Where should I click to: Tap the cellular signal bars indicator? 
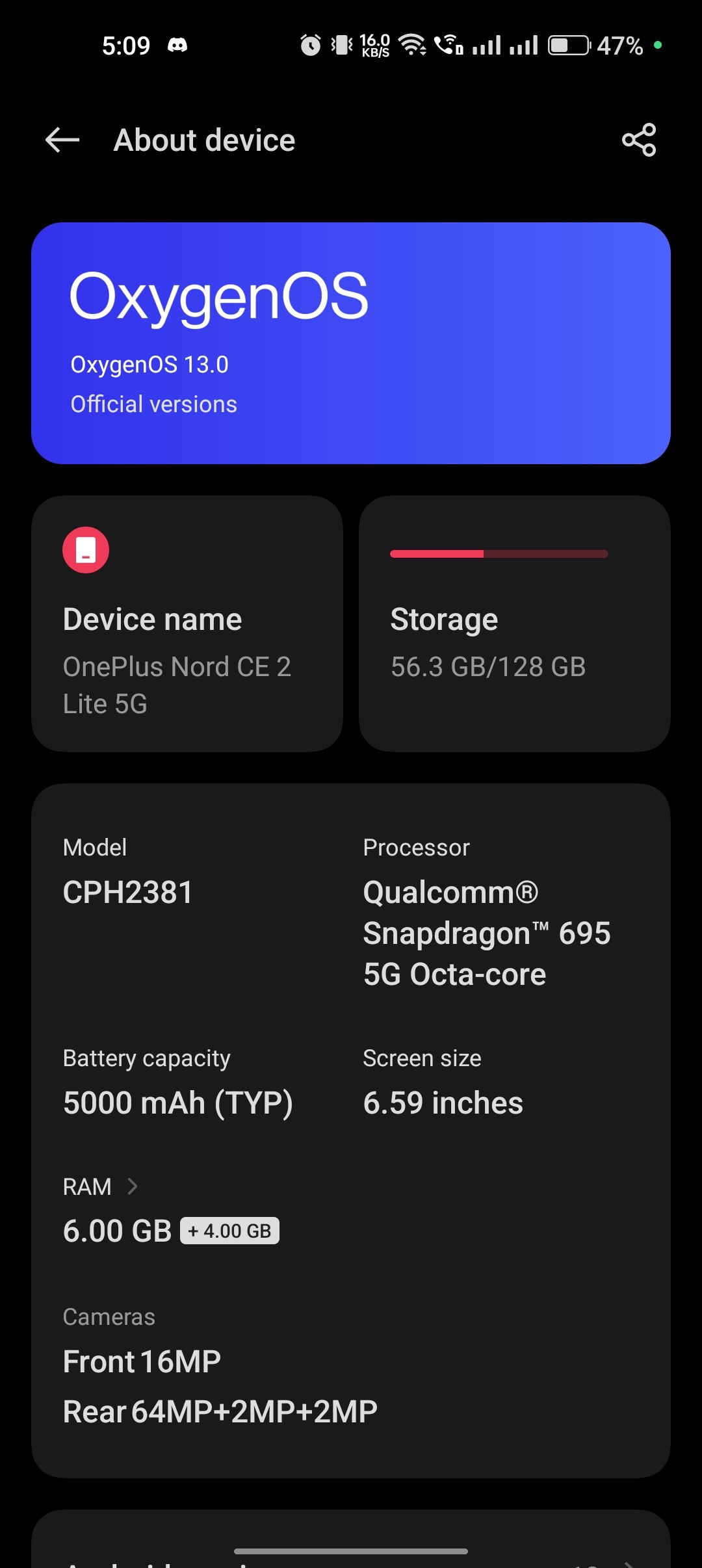(491, 44)
